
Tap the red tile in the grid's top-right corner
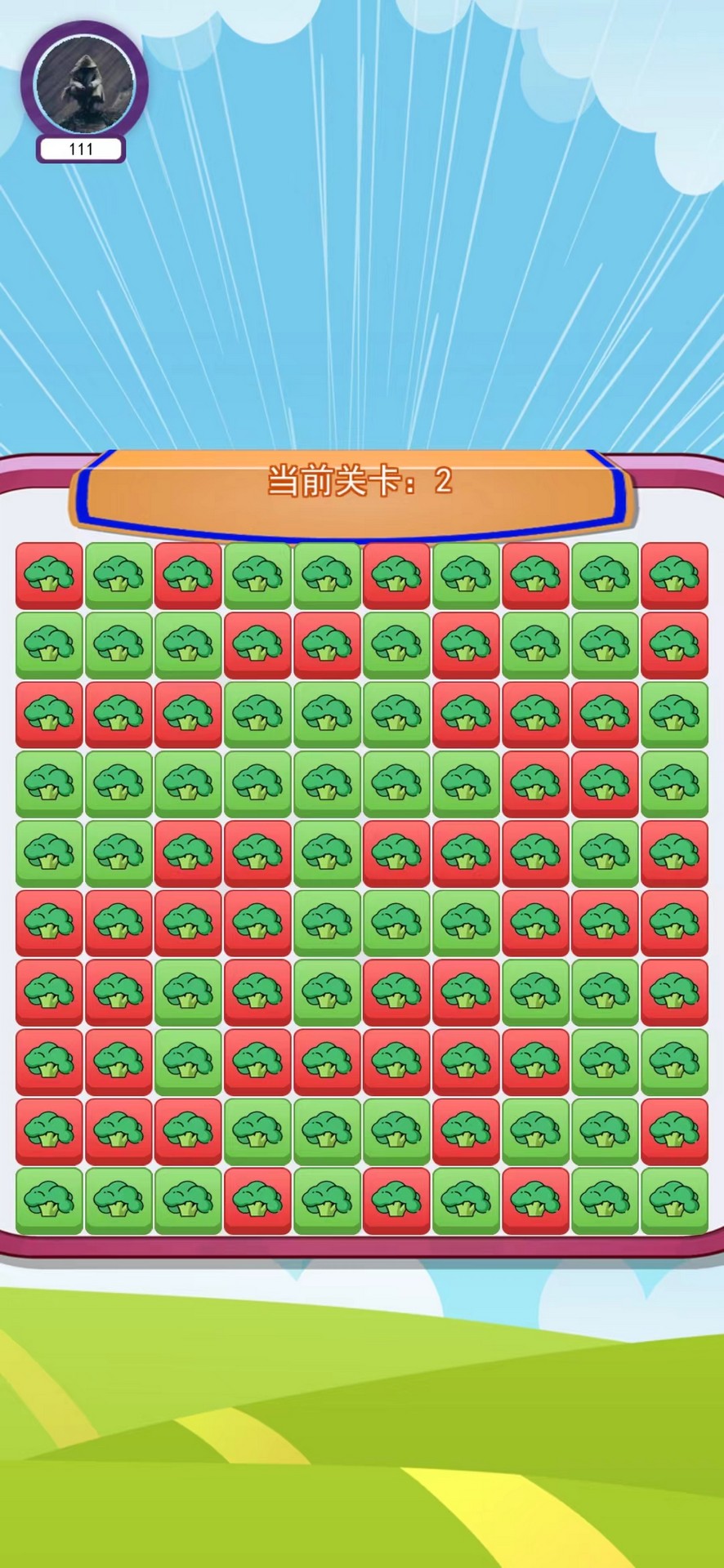[x=674, y=575]
